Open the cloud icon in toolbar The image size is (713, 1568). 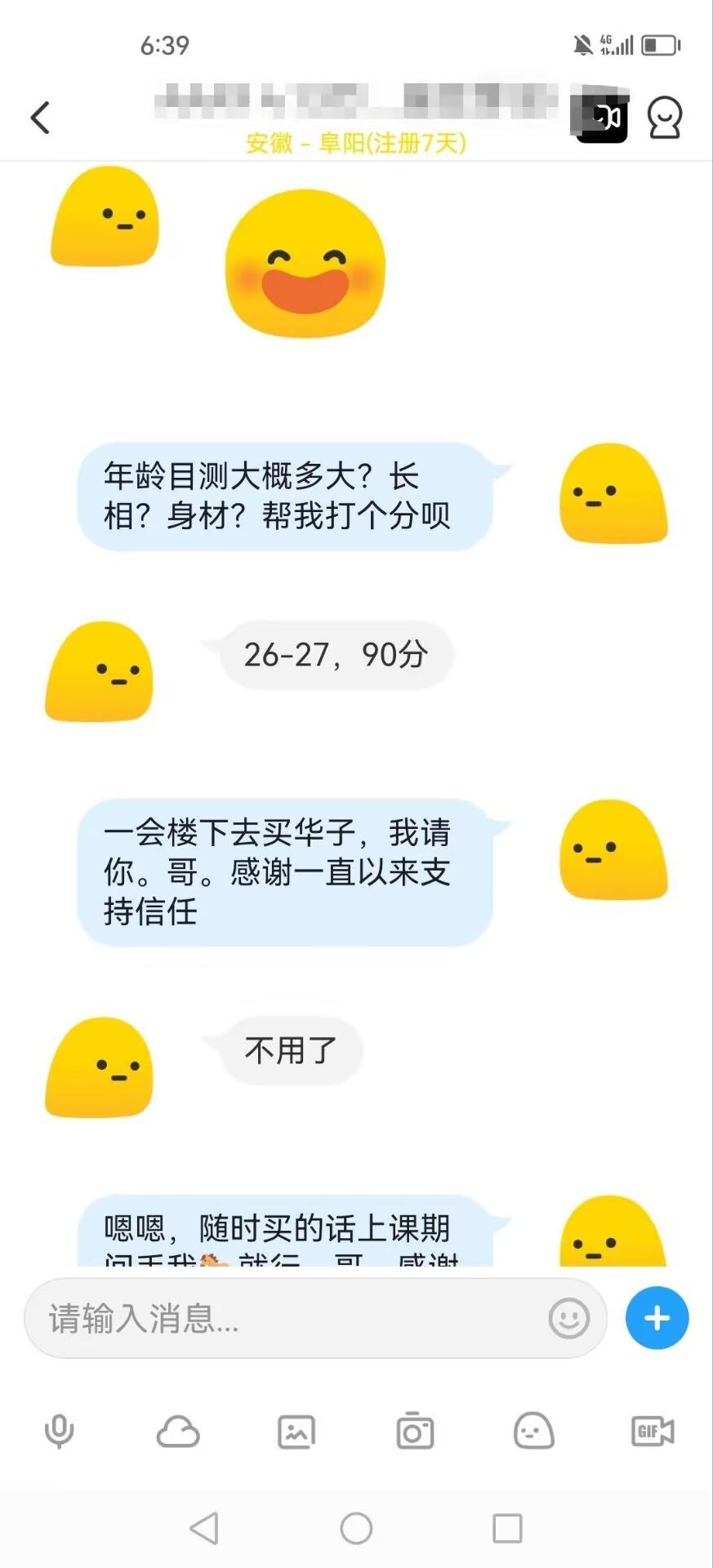click(x=178, y=1432)
